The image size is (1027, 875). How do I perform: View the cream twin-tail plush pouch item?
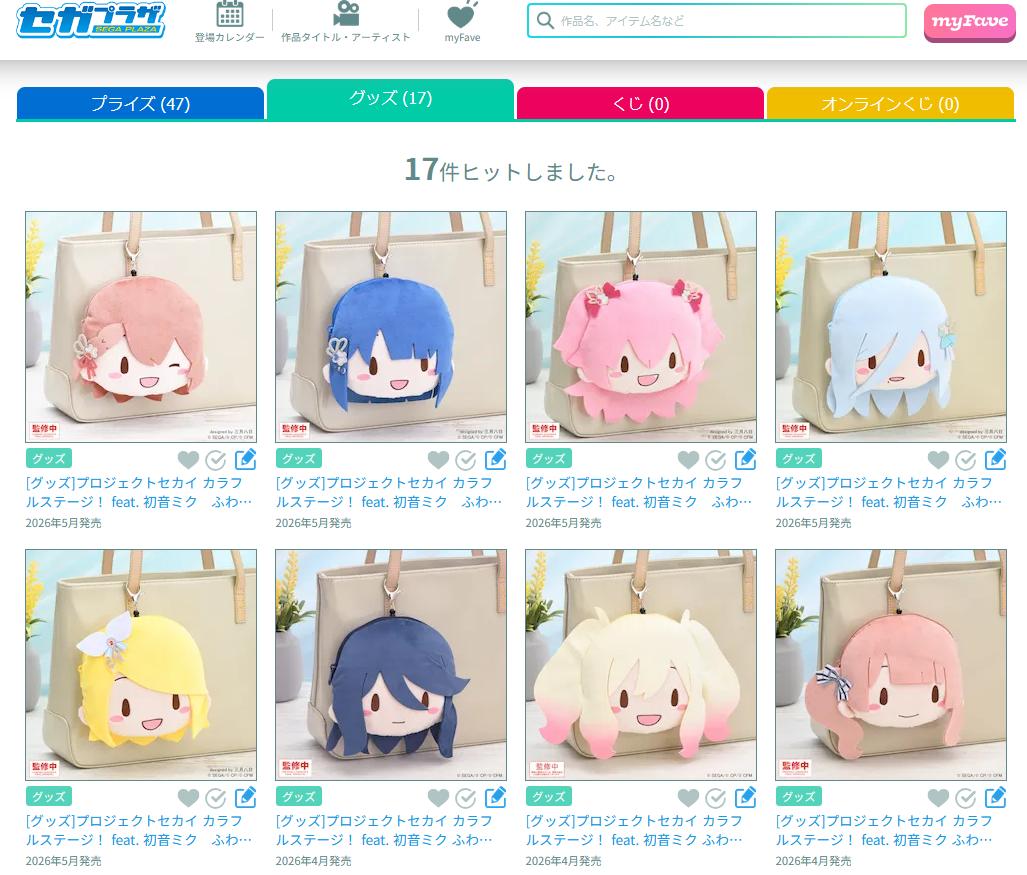(641, 664)
